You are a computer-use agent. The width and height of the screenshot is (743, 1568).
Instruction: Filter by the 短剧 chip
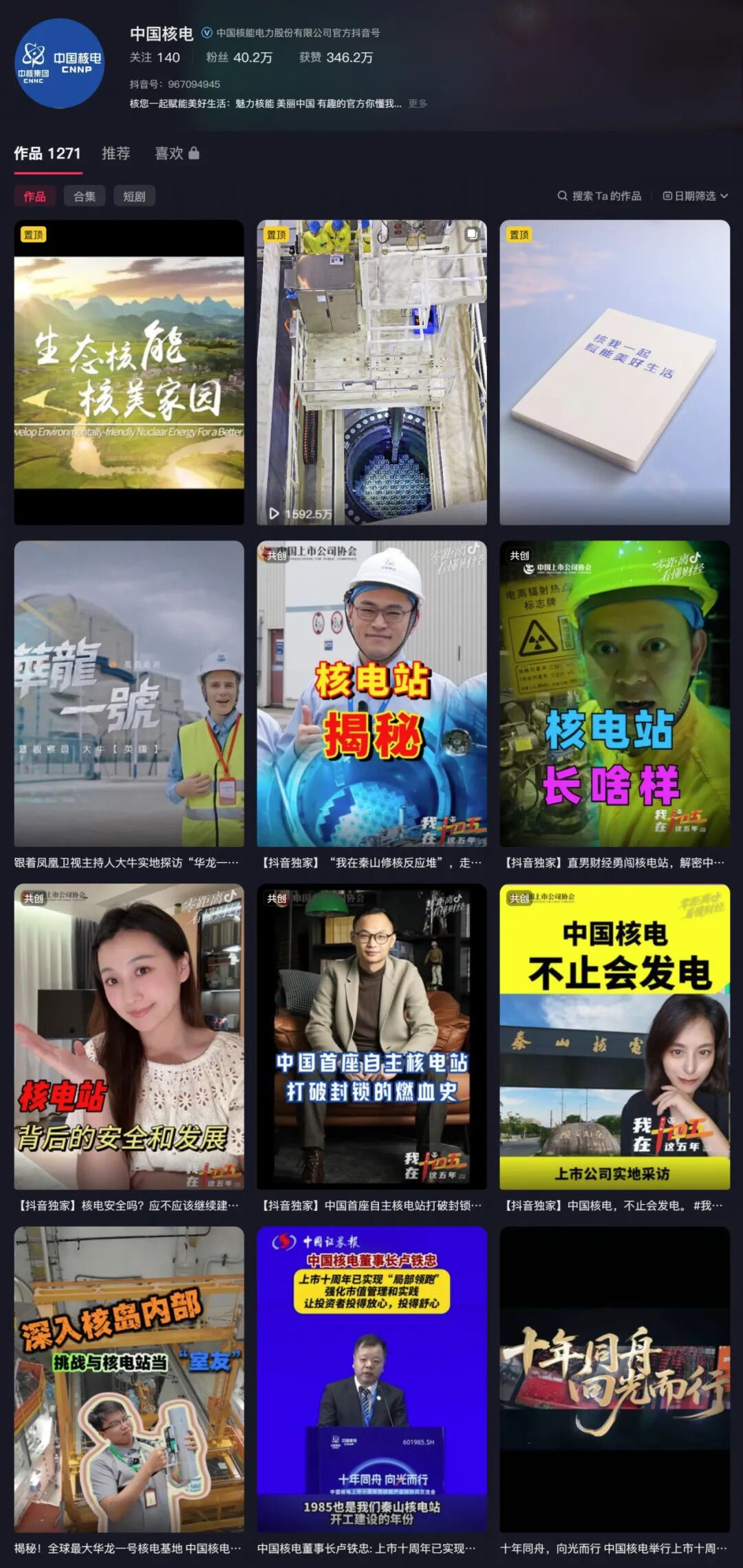(134, 196)
